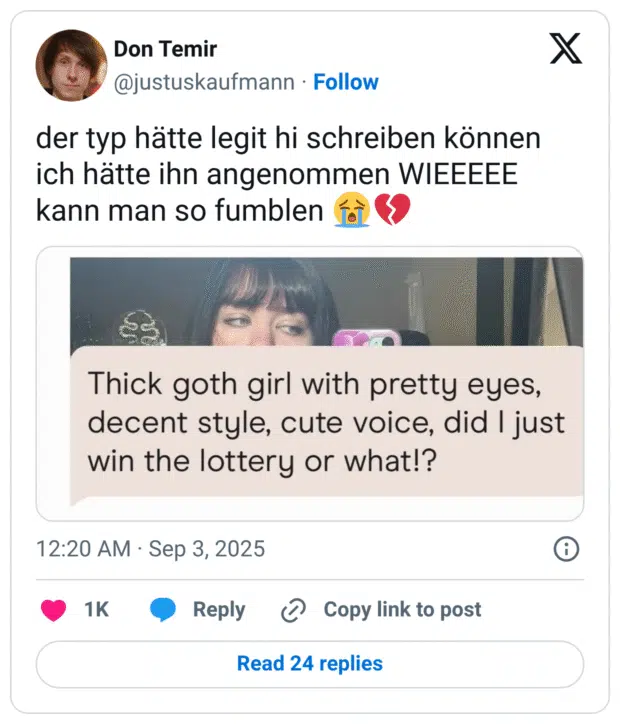The width and height of the screenshot is (620, 724).
Task: Open the 12:20 AM Sep 3, 2025 timestamp
Action: 150,549
